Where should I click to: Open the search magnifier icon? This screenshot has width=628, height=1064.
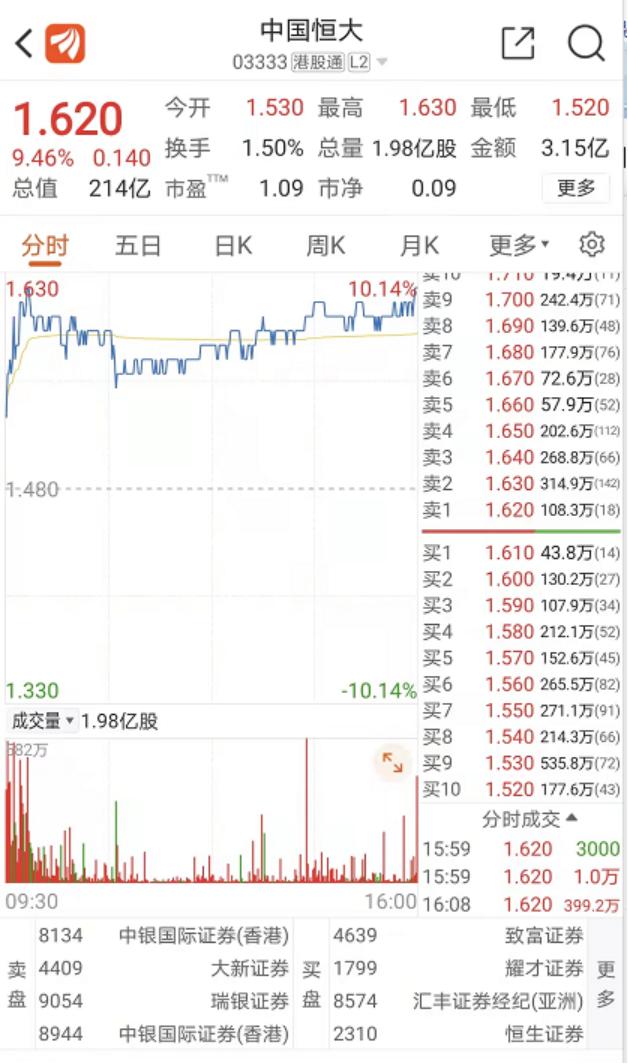point(586,43)
